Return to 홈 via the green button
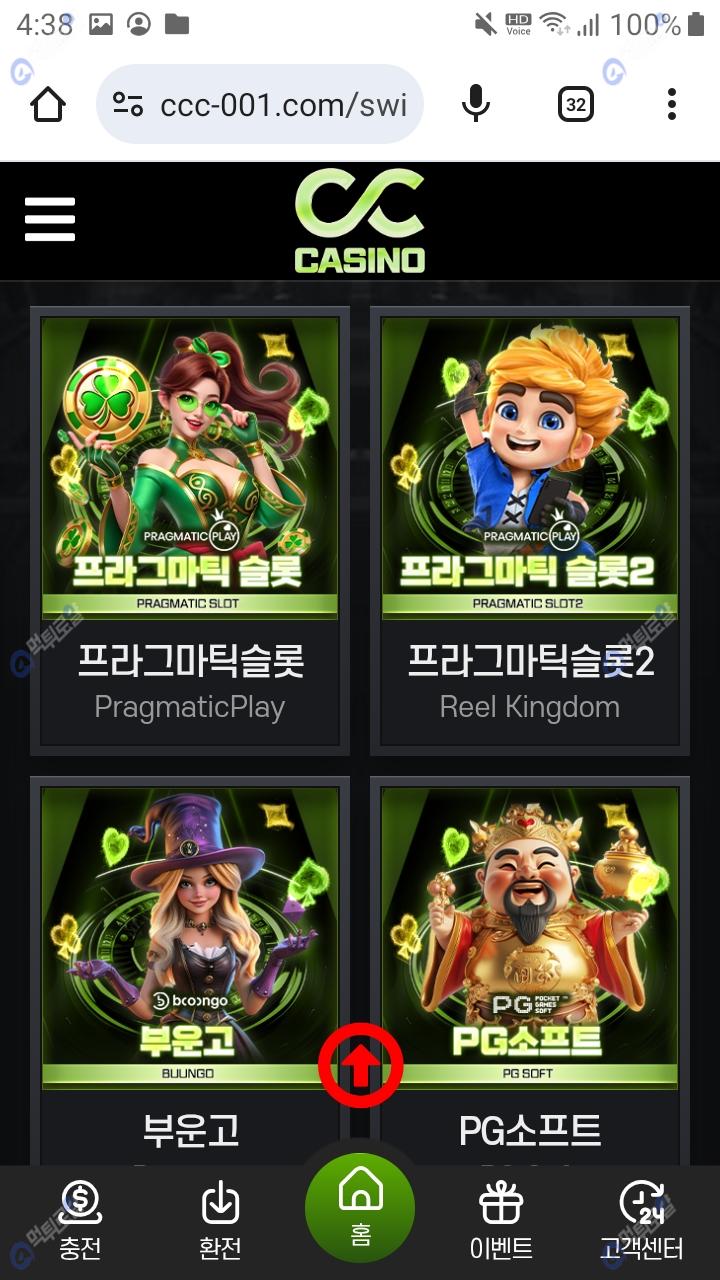Viewport: 720px width, 1280px height. [x=360, y=1208]
